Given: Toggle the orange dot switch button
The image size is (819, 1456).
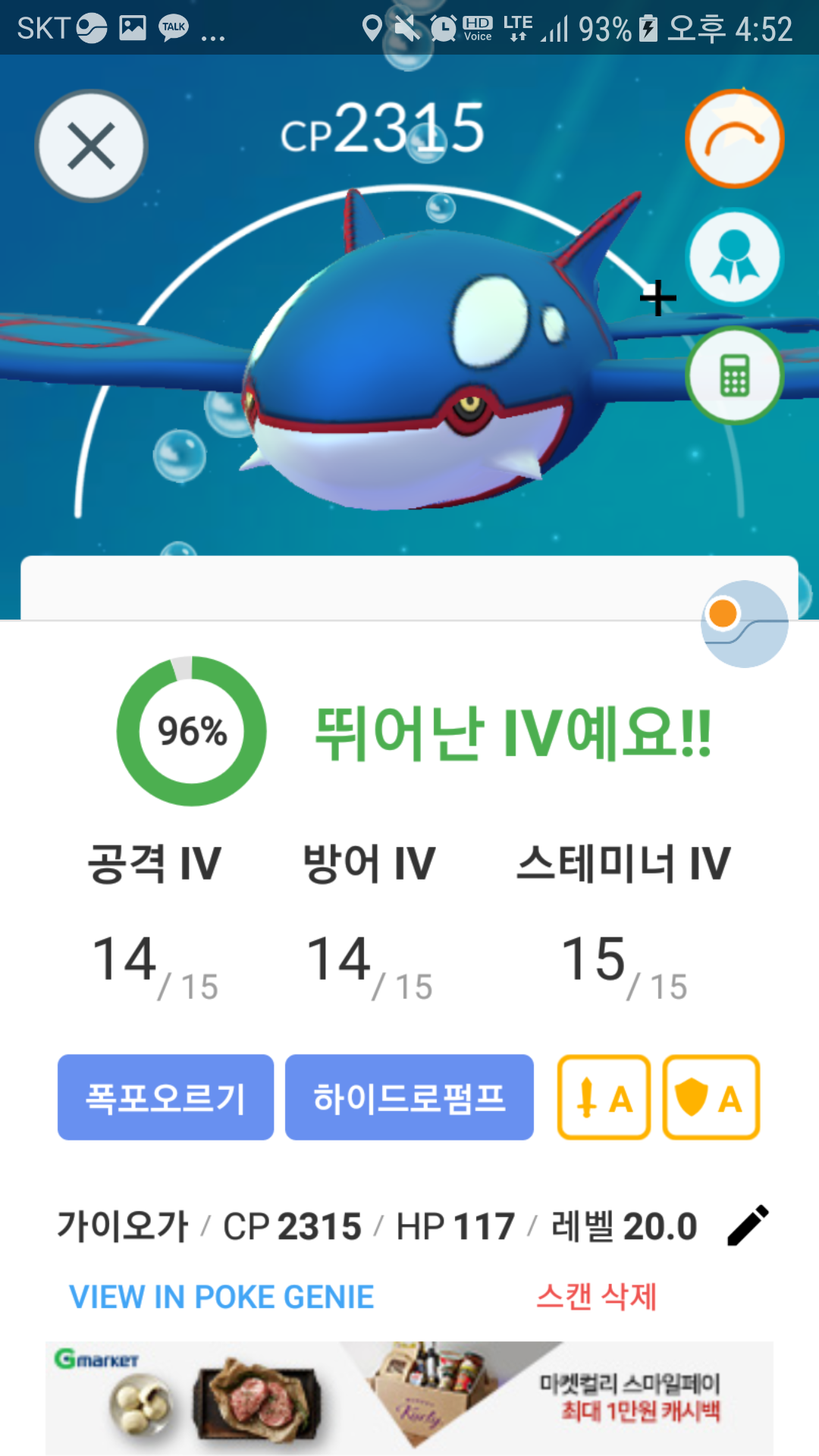Looking at the screenshot, I should coord(745,623).
